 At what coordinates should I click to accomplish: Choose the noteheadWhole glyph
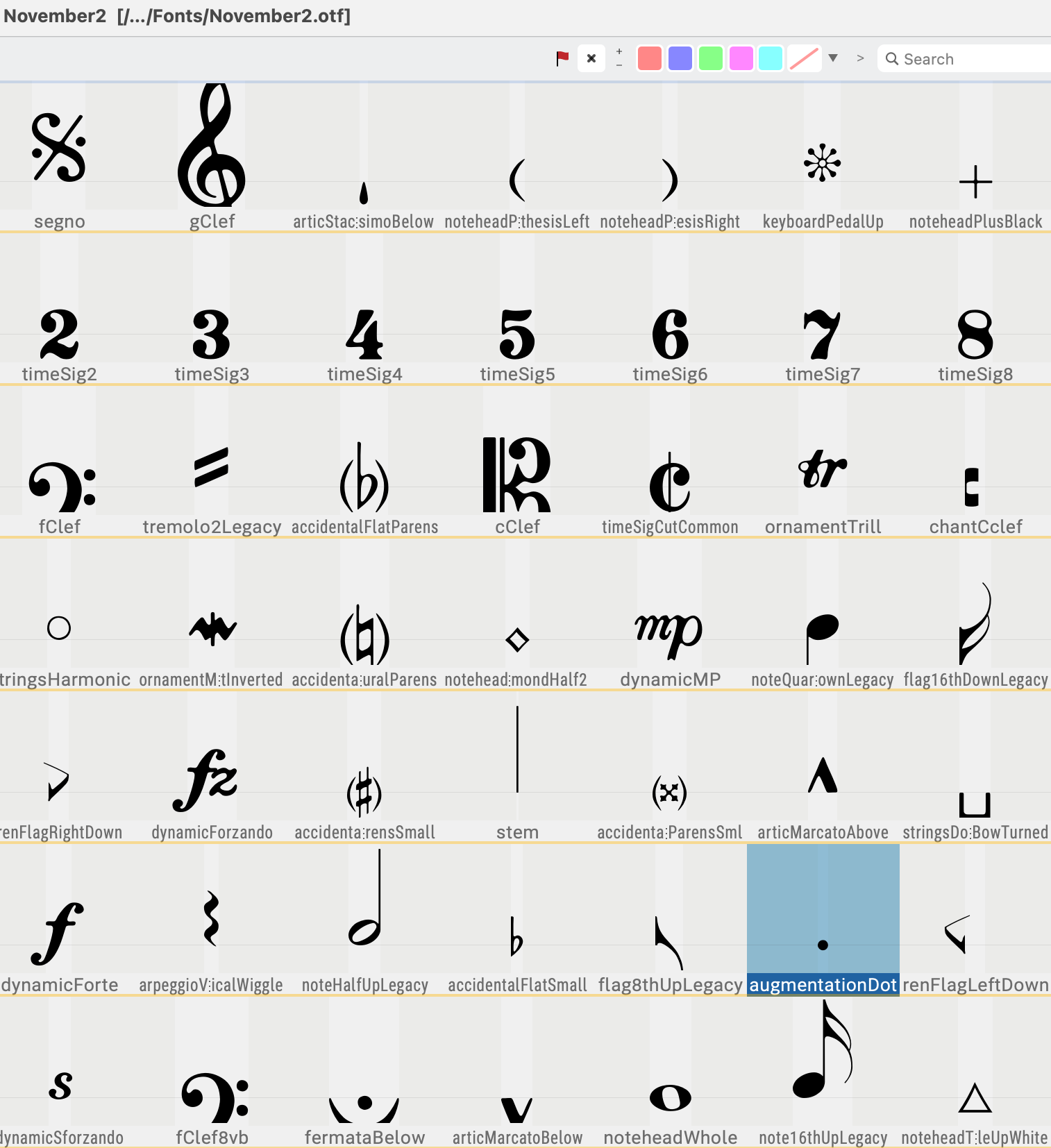(x=670, y=1097)
